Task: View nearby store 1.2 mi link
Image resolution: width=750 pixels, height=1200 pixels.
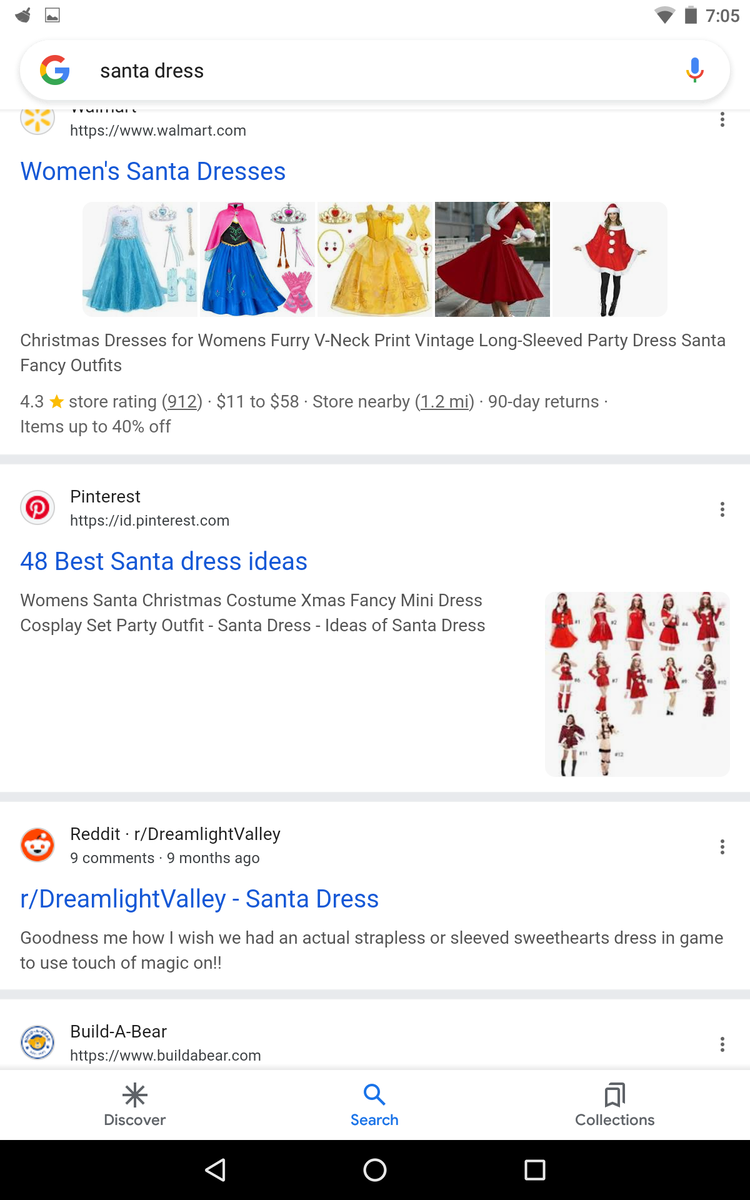Action: point(445,401)
